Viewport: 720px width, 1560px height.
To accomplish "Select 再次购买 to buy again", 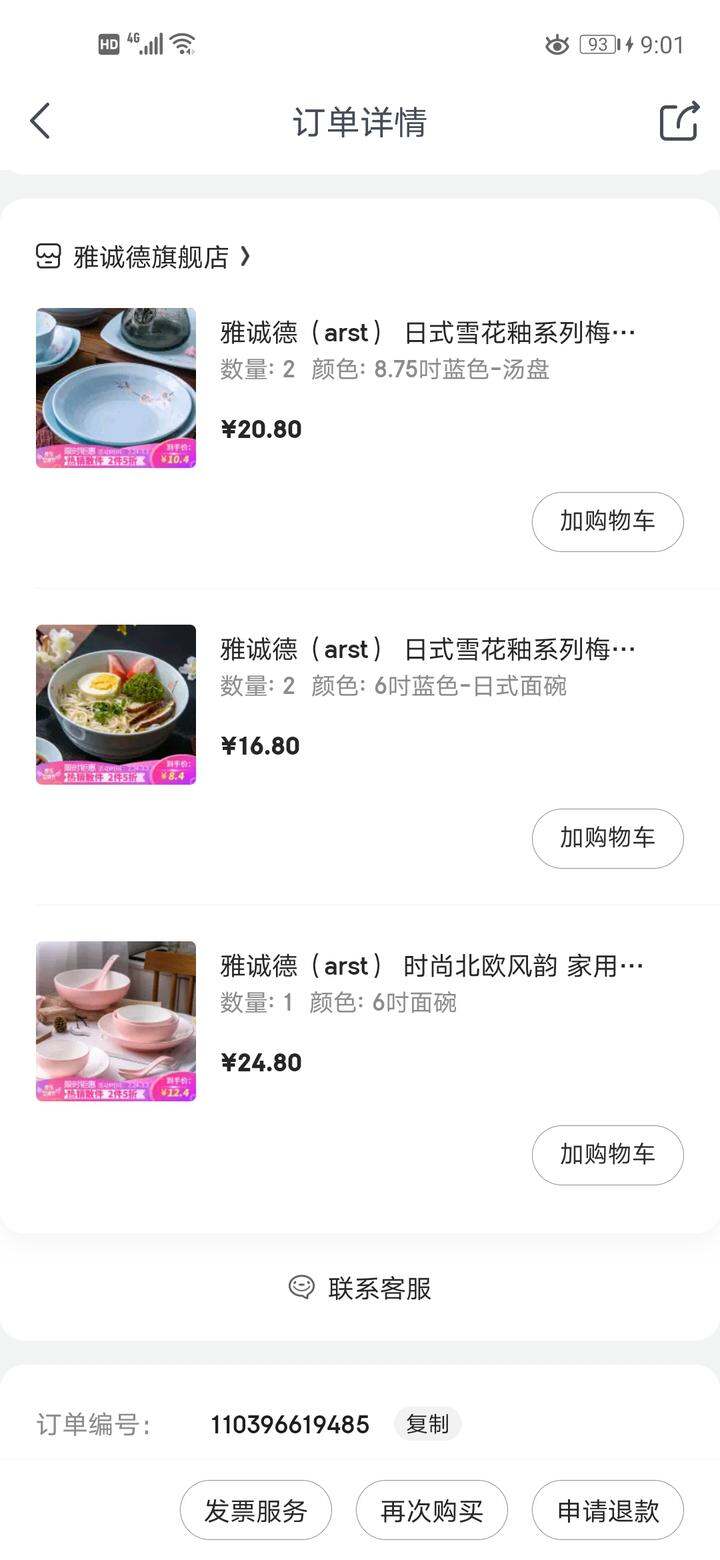I will point(432,1510).
